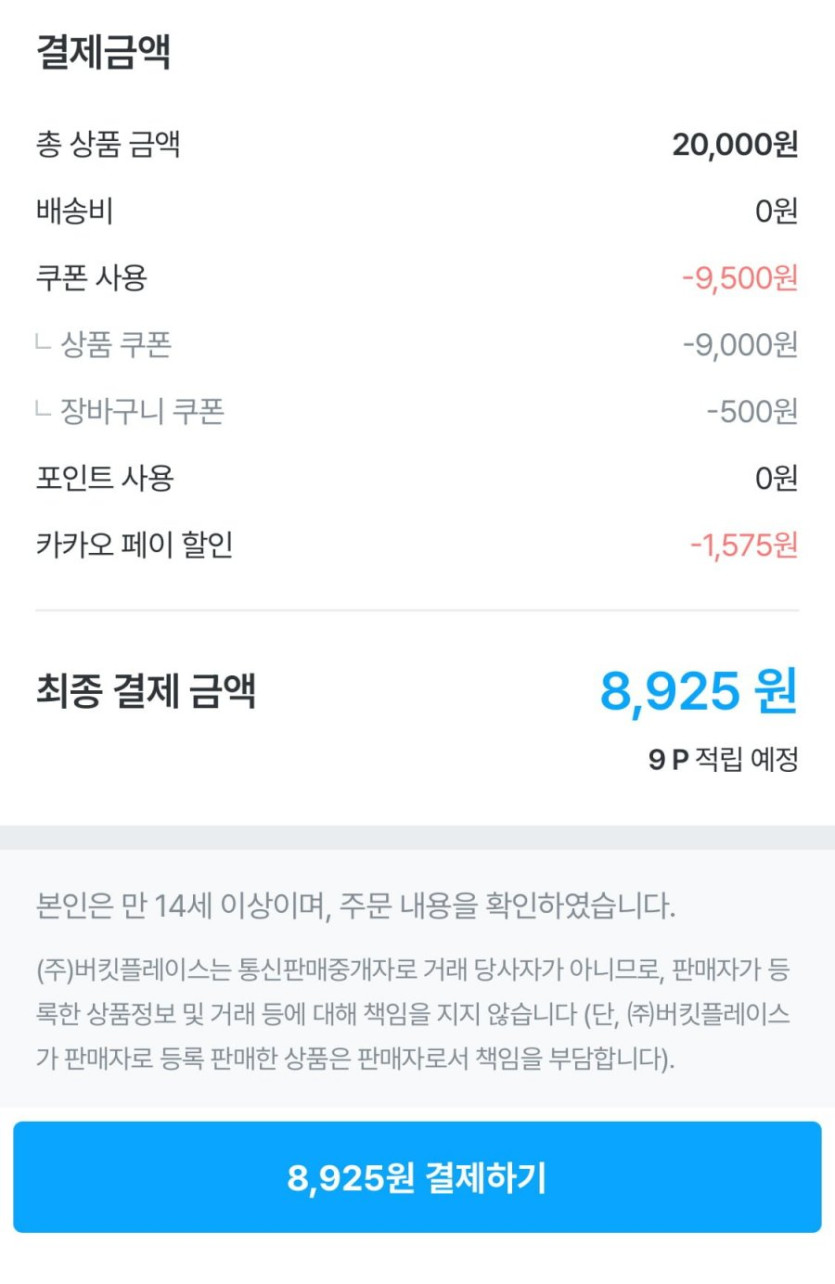835x1284 pixels.
Task: Tap the 8,925원 결제하기 button
Action: click(417, 1177)
